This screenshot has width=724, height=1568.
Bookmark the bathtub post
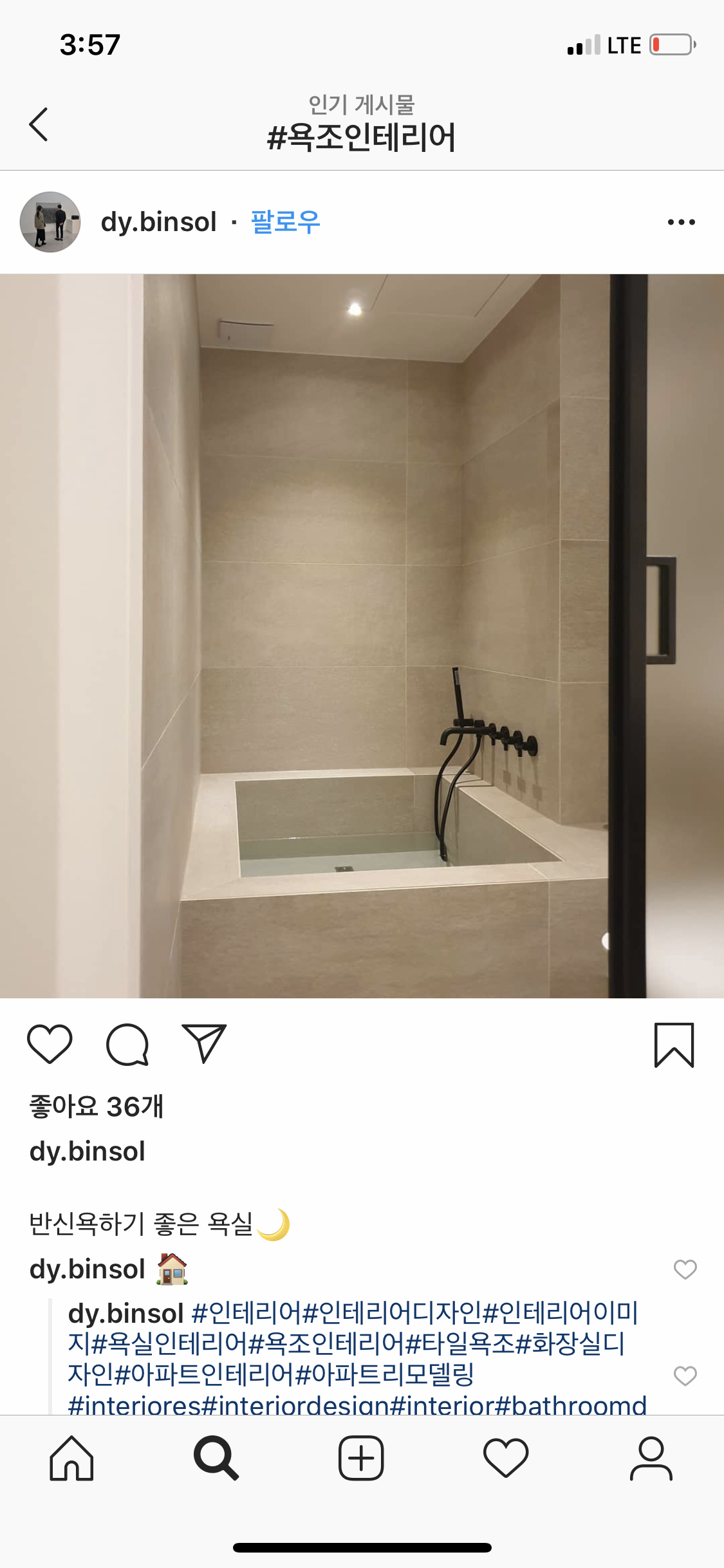click(x=674, y=1045)
